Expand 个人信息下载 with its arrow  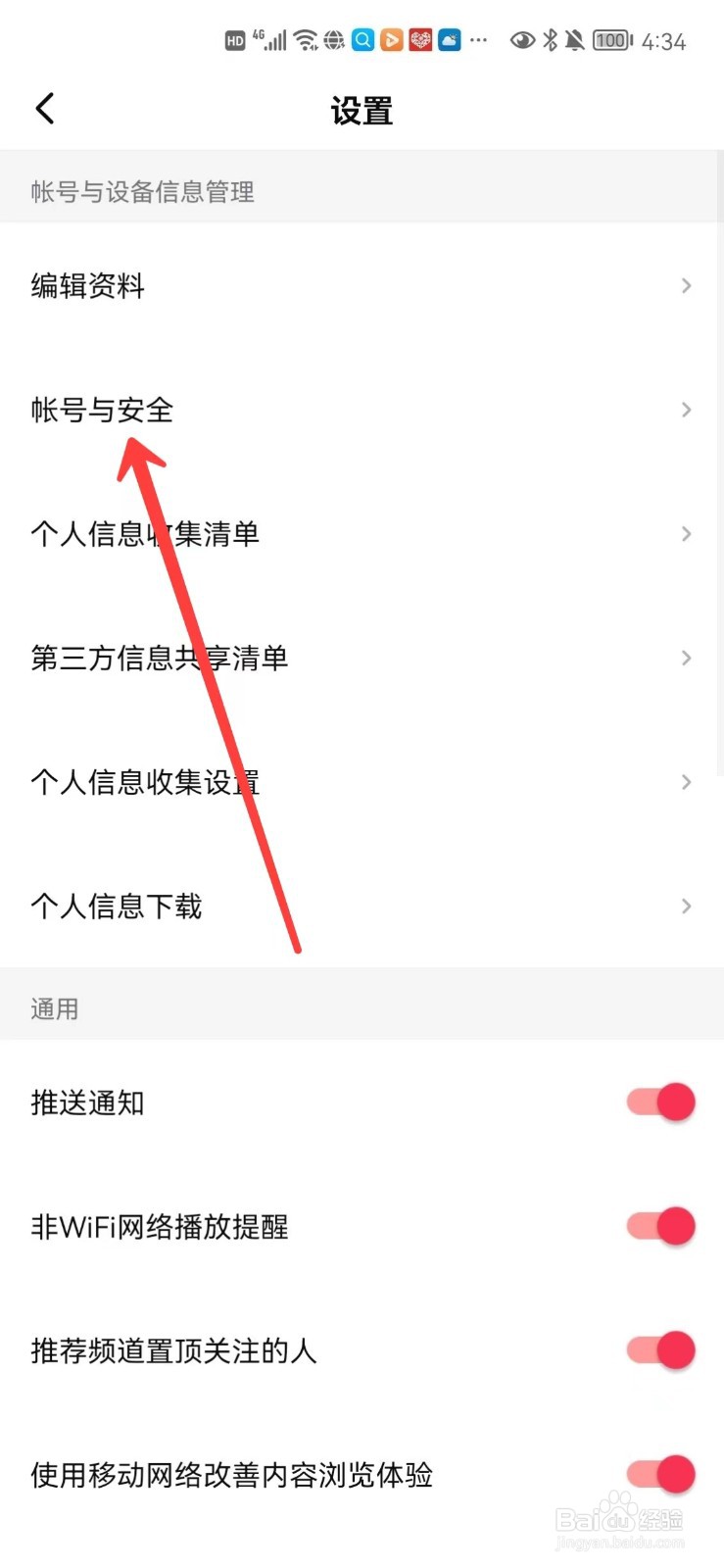coord(685,906)
